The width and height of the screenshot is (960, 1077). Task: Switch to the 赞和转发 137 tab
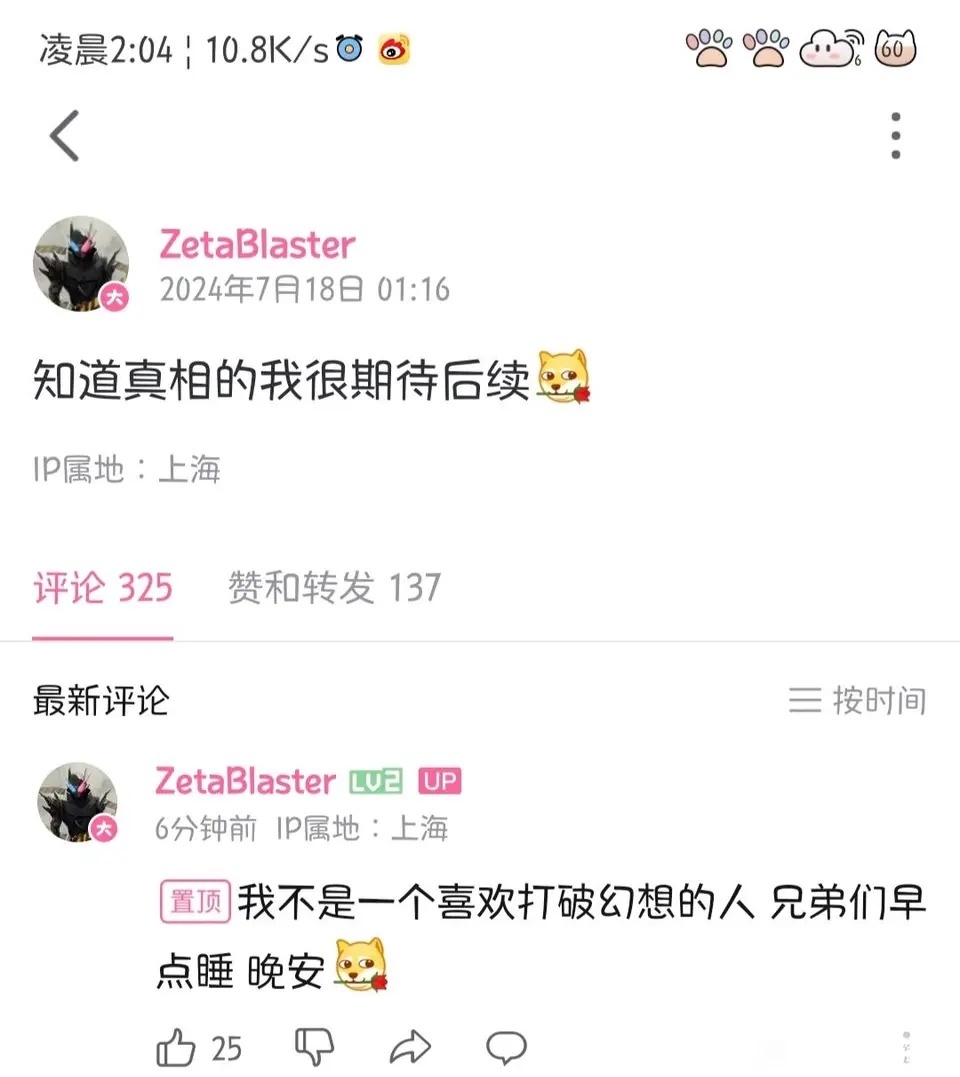click(334, 588)
